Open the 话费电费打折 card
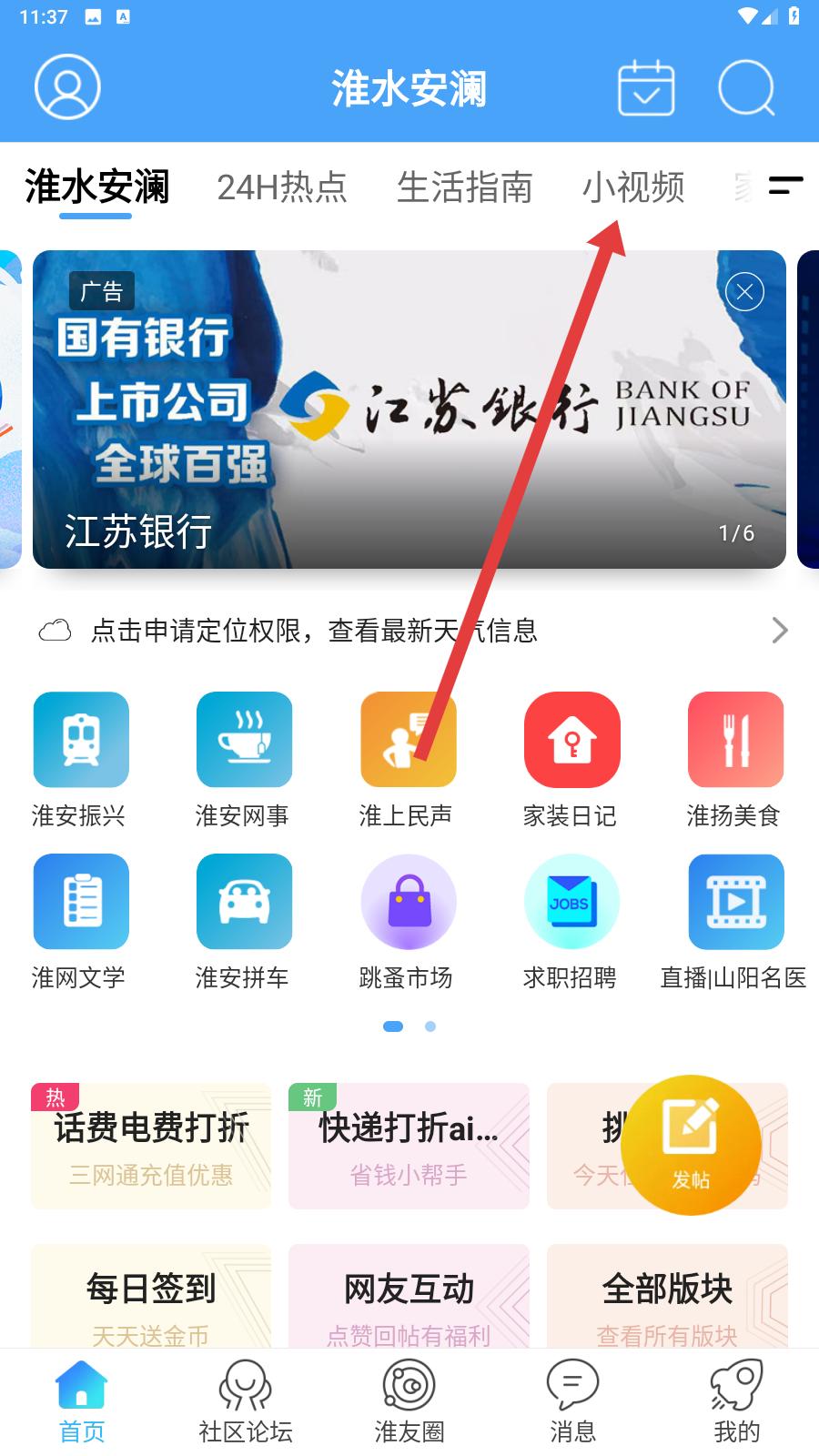819x1456 pixels. [151, 1146]
